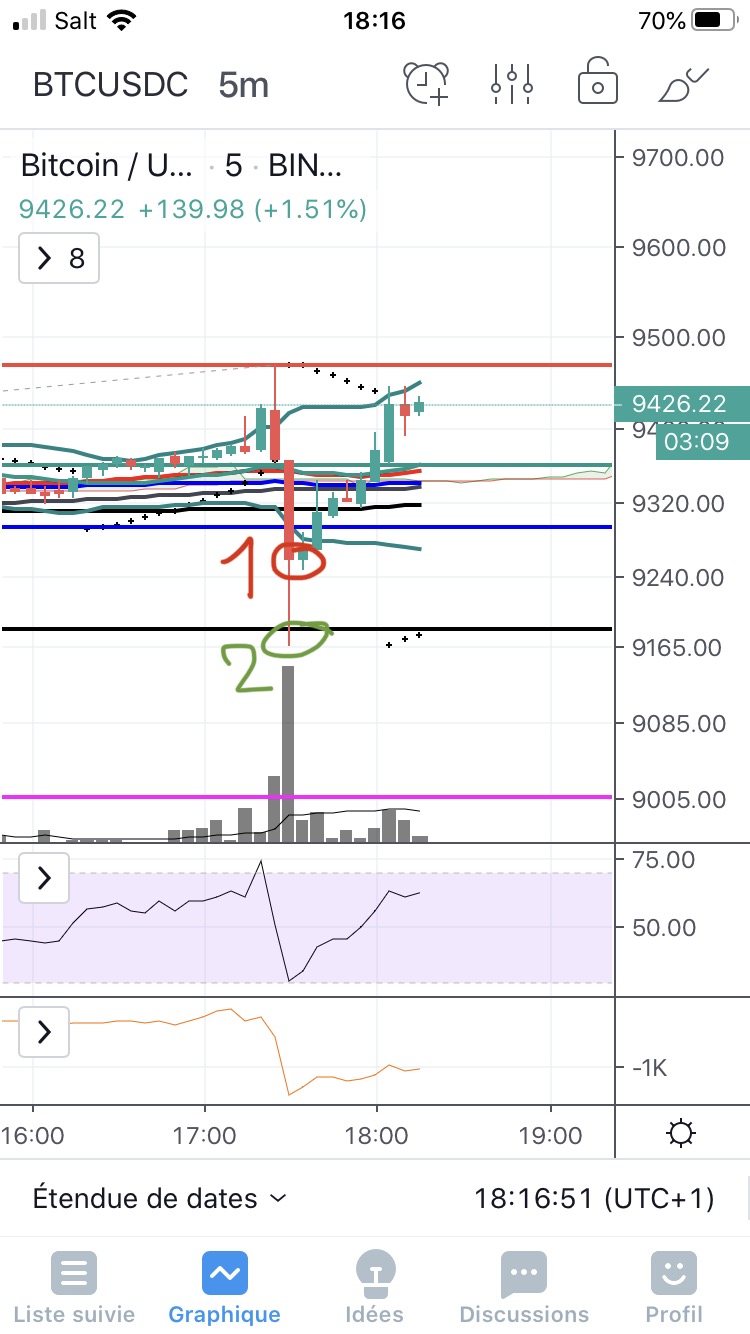
Task: Expand the bottom orange indicator pane legend
Action: tap(44, 1031)
